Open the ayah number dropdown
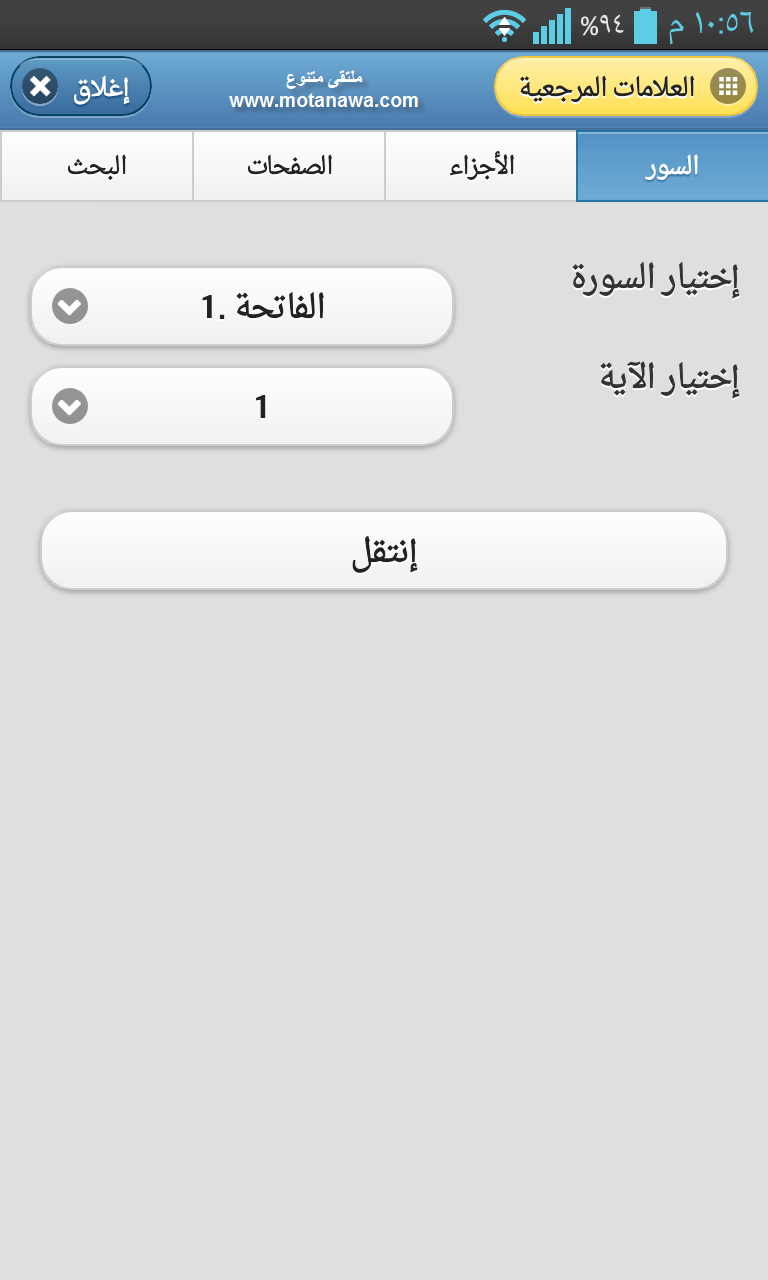This screenshot has width=768, height=1280. [242, 407]
